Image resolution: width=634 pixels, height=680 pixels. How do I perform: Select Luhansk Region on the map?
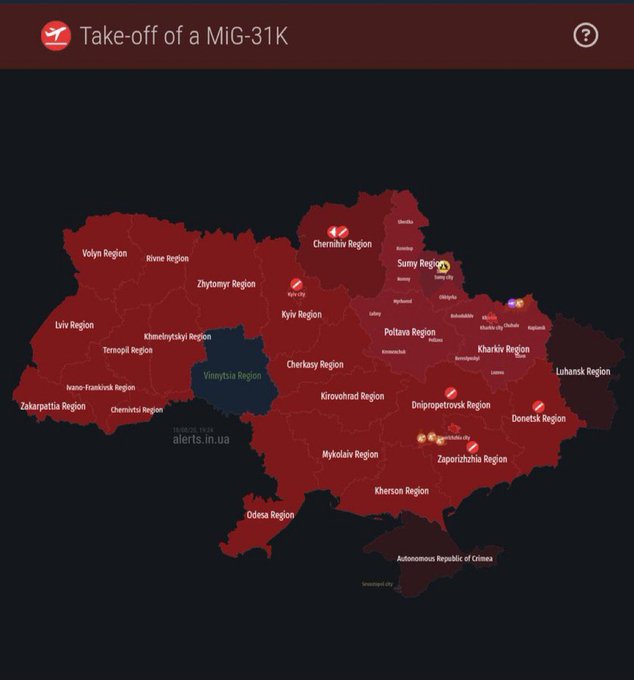(582, 372)
